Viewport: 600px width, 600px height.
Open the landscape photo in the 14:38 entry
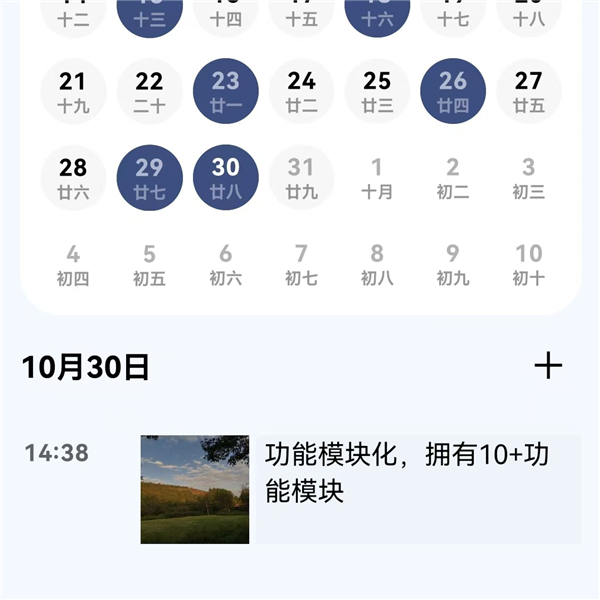tap(195, 489)
